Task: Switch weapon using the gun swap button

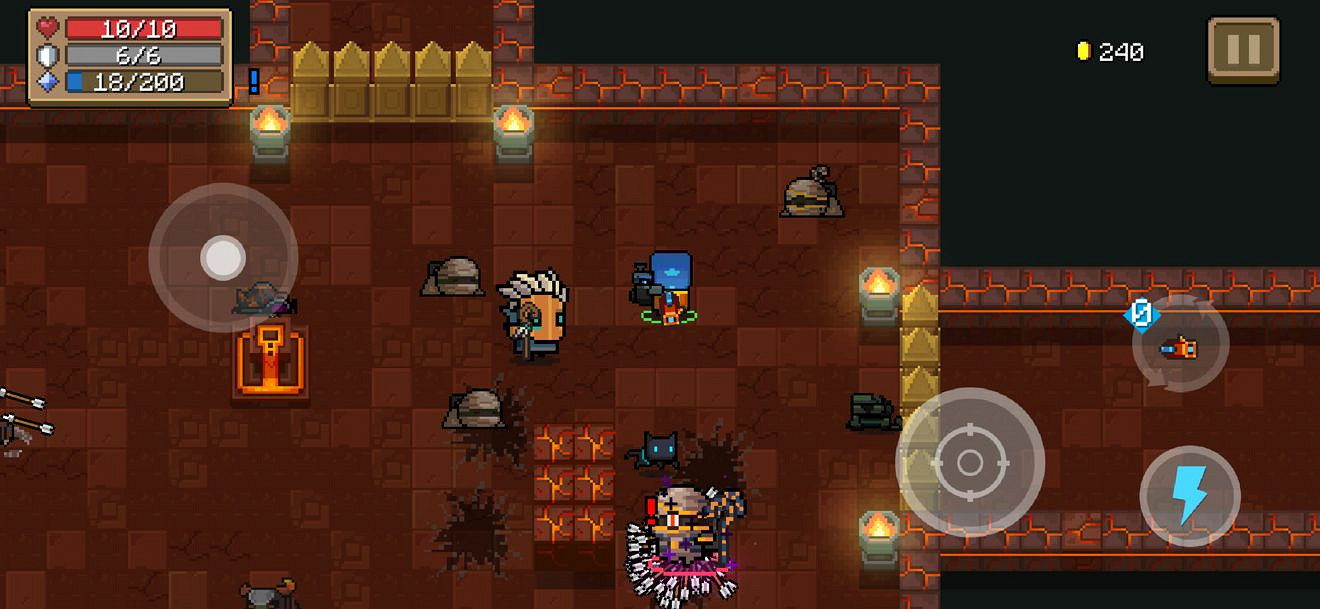Action: 1180,346
